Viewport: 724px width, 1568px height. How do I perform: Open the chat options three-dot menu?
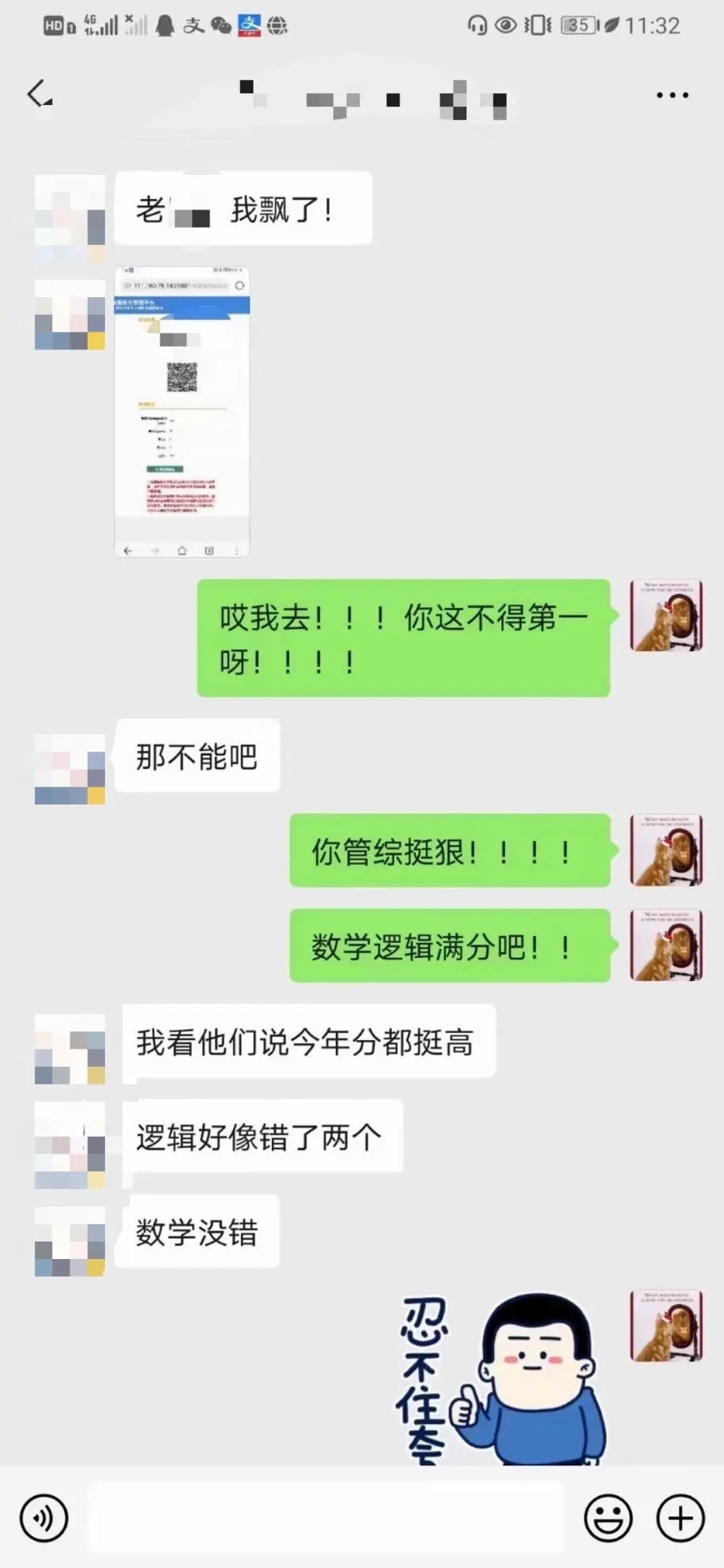pos(672,95)
